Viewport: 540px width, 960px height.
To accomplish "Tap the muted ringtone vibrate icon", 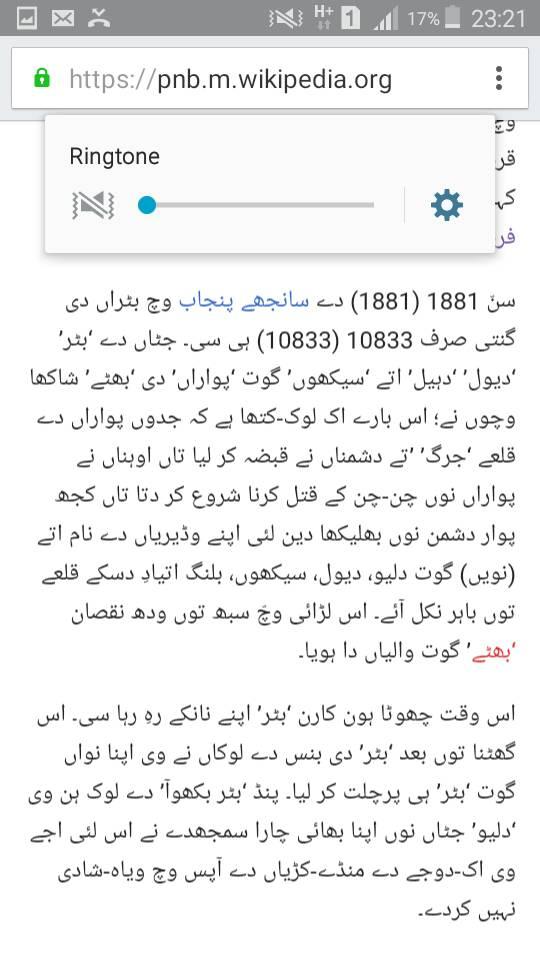I will click(x=93, y=205).
